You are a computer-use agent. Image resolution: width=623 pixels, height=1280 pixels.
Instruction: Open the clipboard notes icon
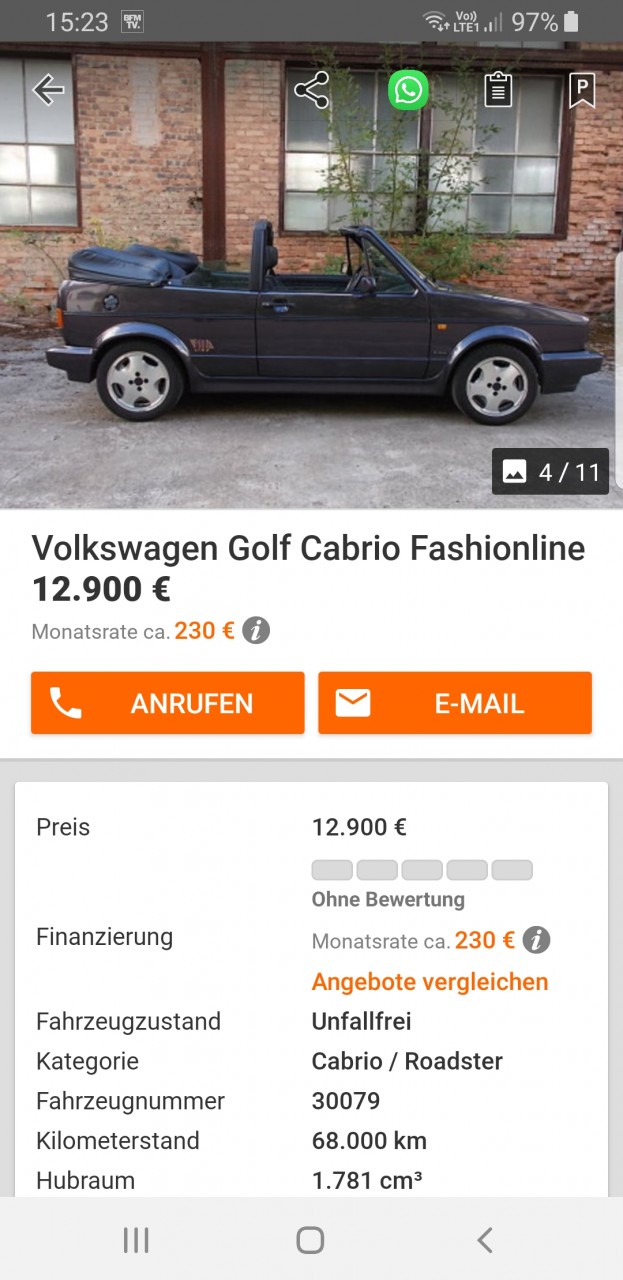tap(497, 90)
